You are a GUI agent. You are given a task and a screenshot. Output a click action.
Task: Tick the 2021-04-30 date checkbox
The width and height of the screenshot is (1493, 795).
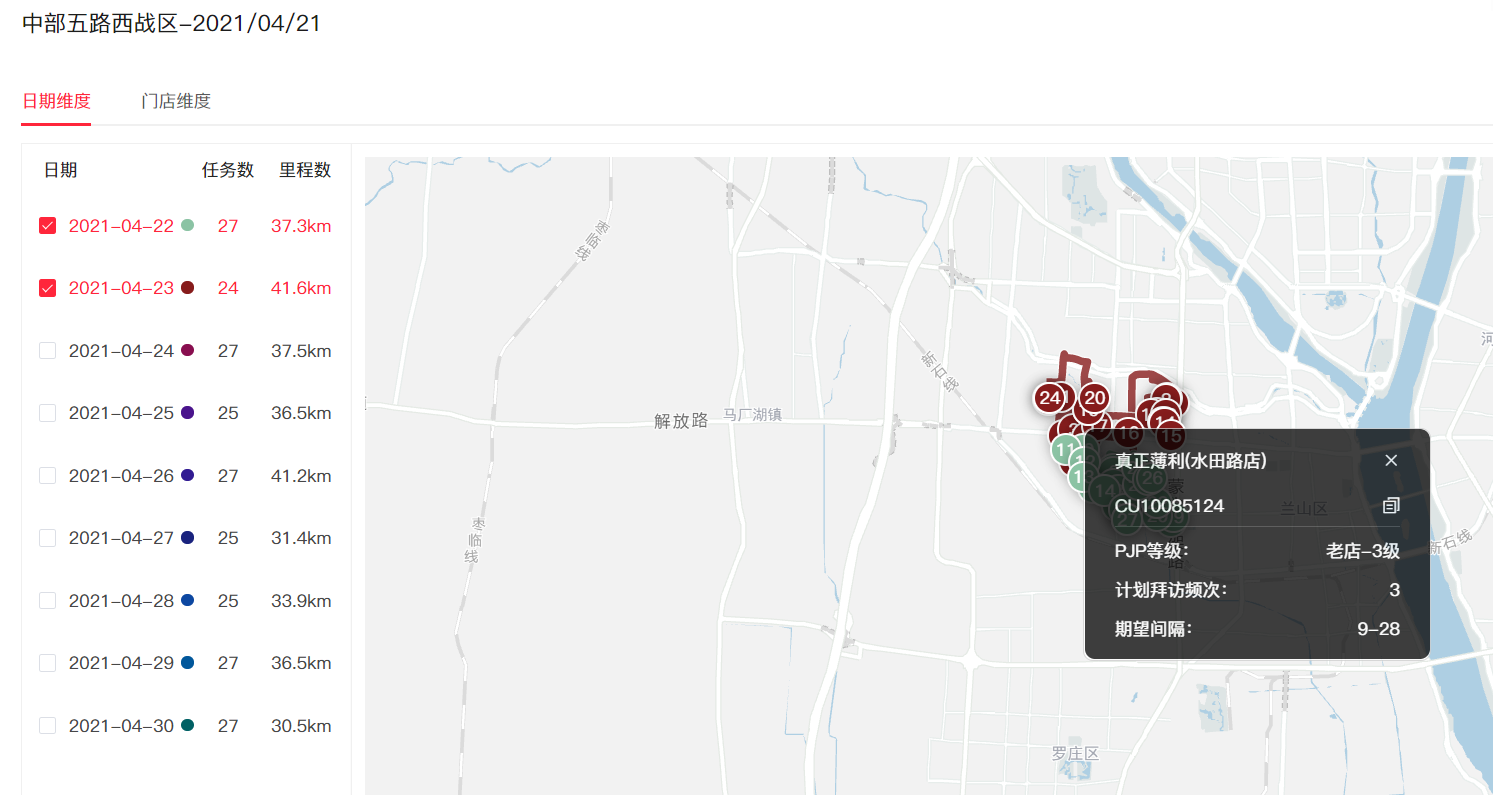[47, 726]
